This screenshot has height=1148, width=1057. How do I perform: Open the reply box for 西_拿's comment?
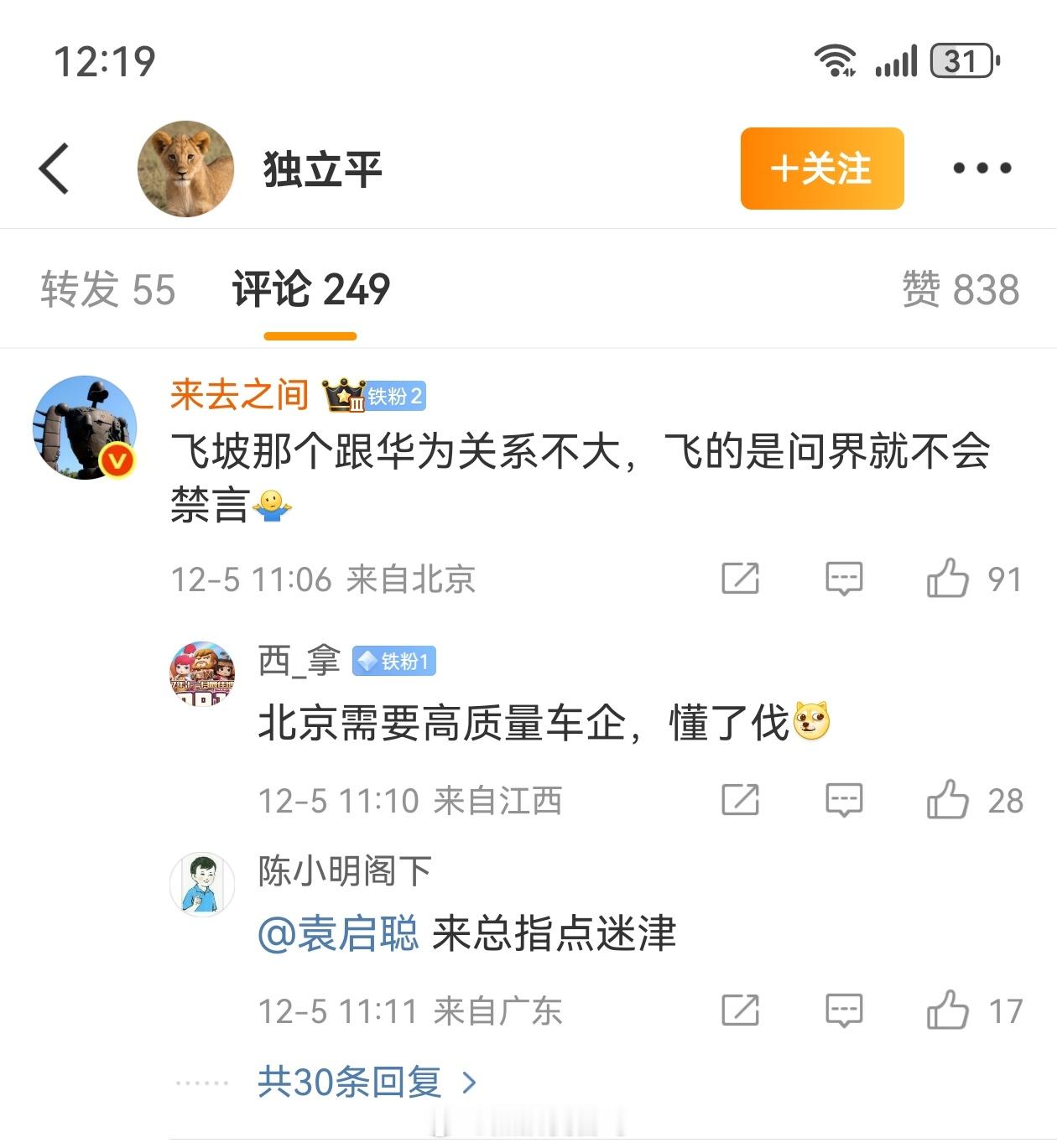coord(843,801)
